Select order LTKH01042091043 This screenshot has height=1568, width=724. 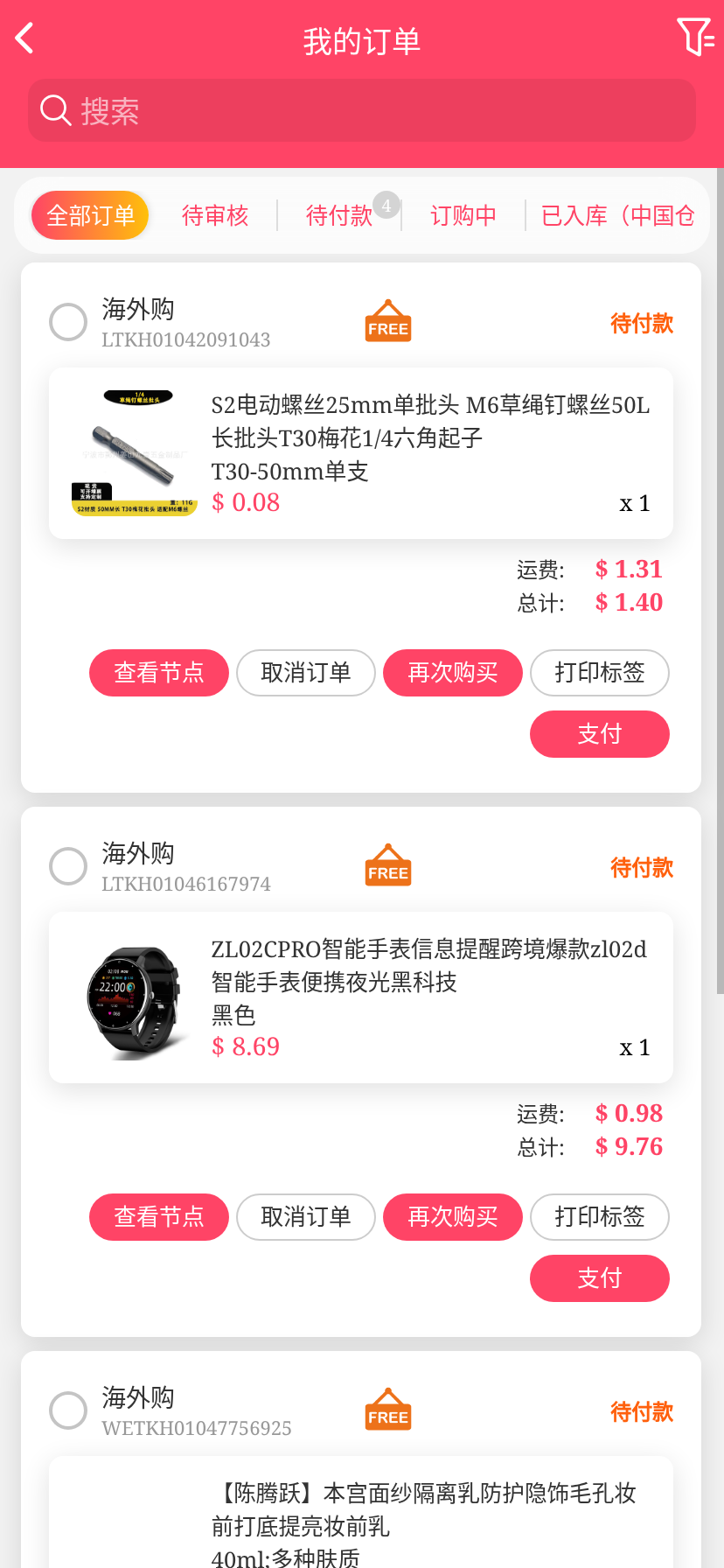point(68,322)
